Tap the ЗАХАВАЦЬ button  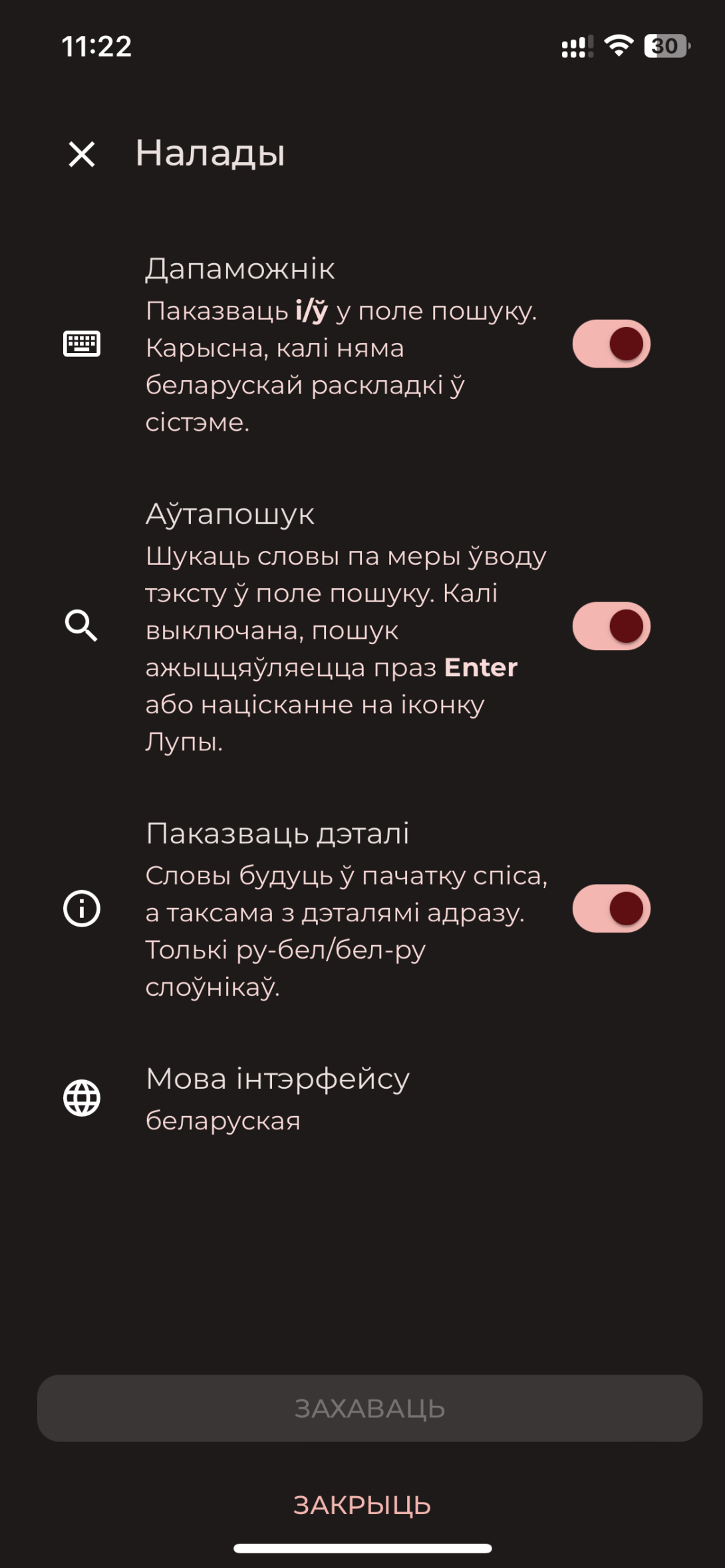370,1408
